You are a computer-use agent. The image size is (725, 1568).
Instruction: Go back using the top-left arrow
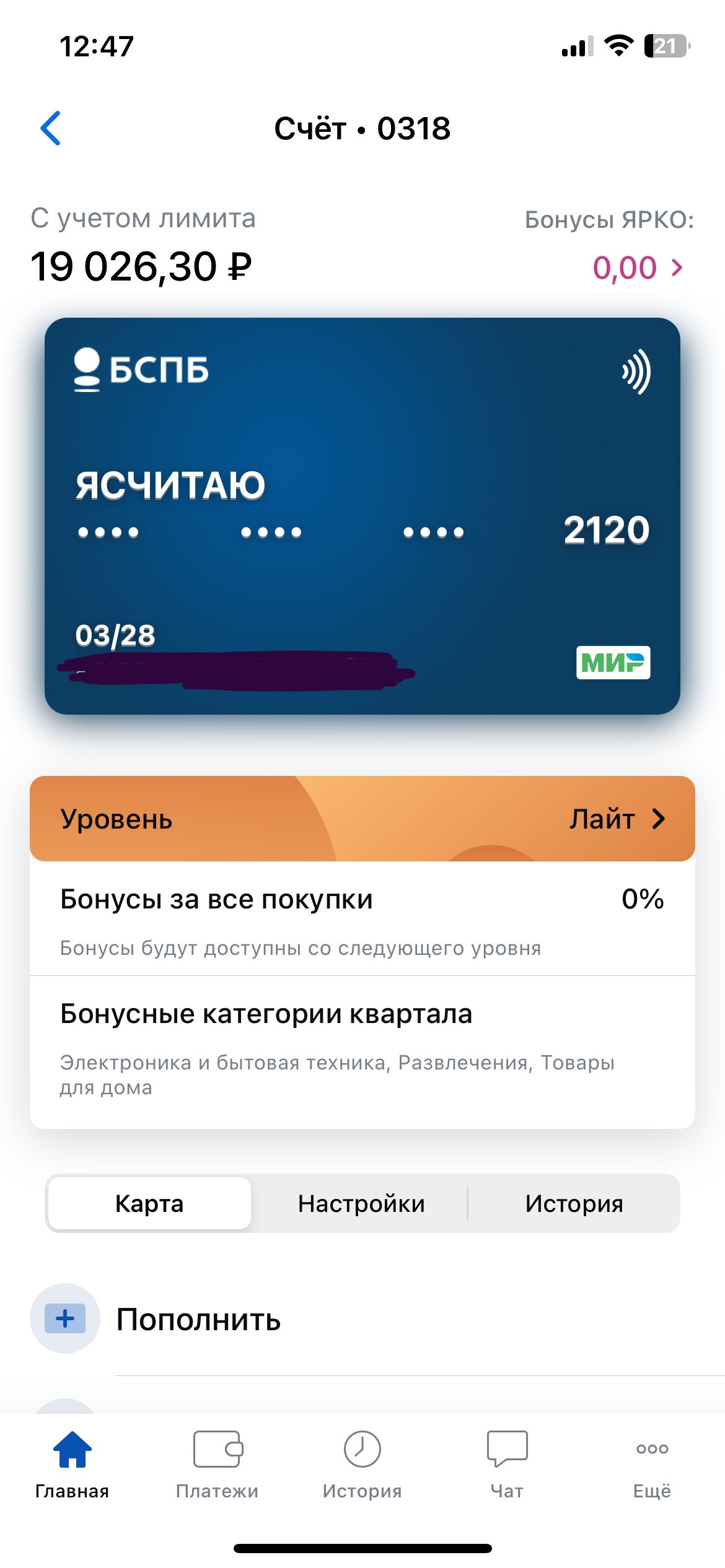pyautogui.click(x=50, y=128)
